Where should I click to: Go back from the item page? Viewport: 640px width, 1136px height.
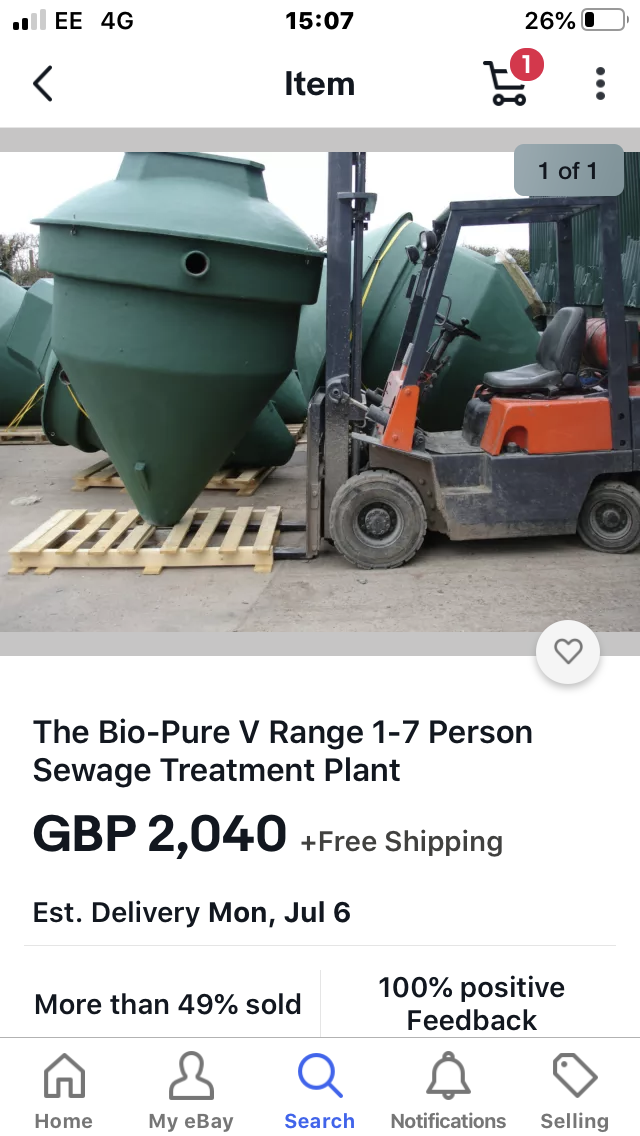point(43,83)
